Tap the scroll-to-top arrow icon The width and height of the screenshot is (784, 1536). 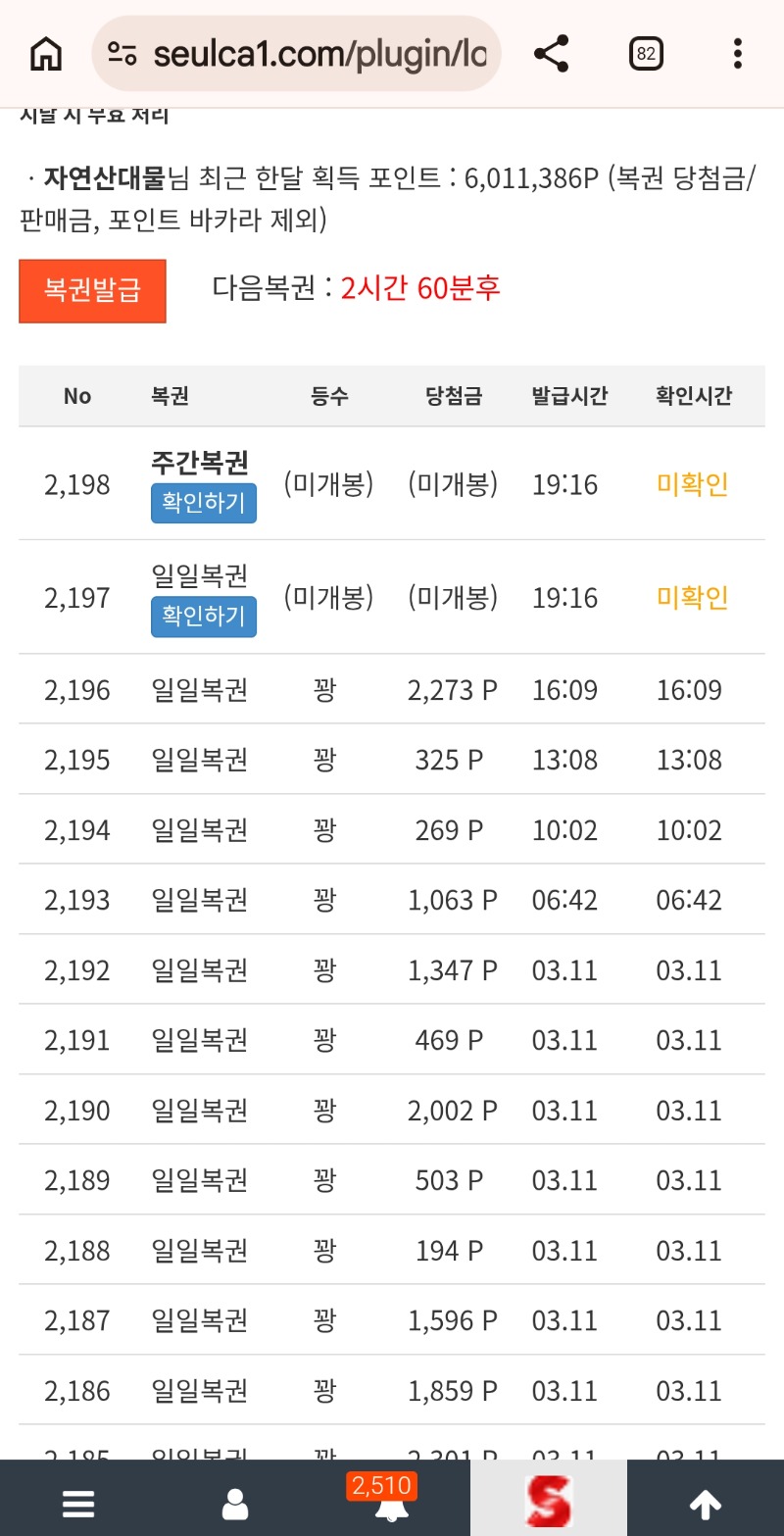coord(705,1502)
